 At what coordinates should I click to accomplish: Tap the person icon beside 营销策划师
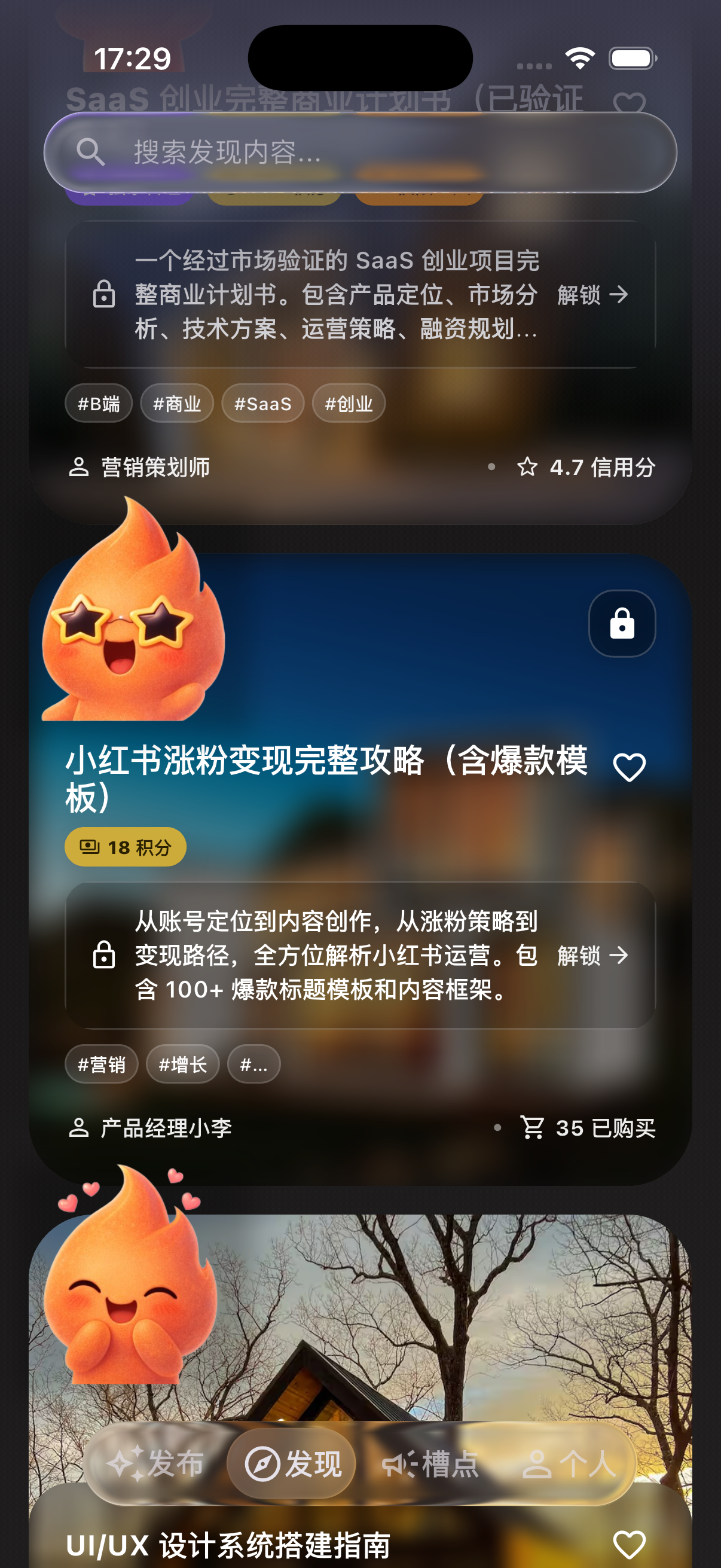point(80,468)
